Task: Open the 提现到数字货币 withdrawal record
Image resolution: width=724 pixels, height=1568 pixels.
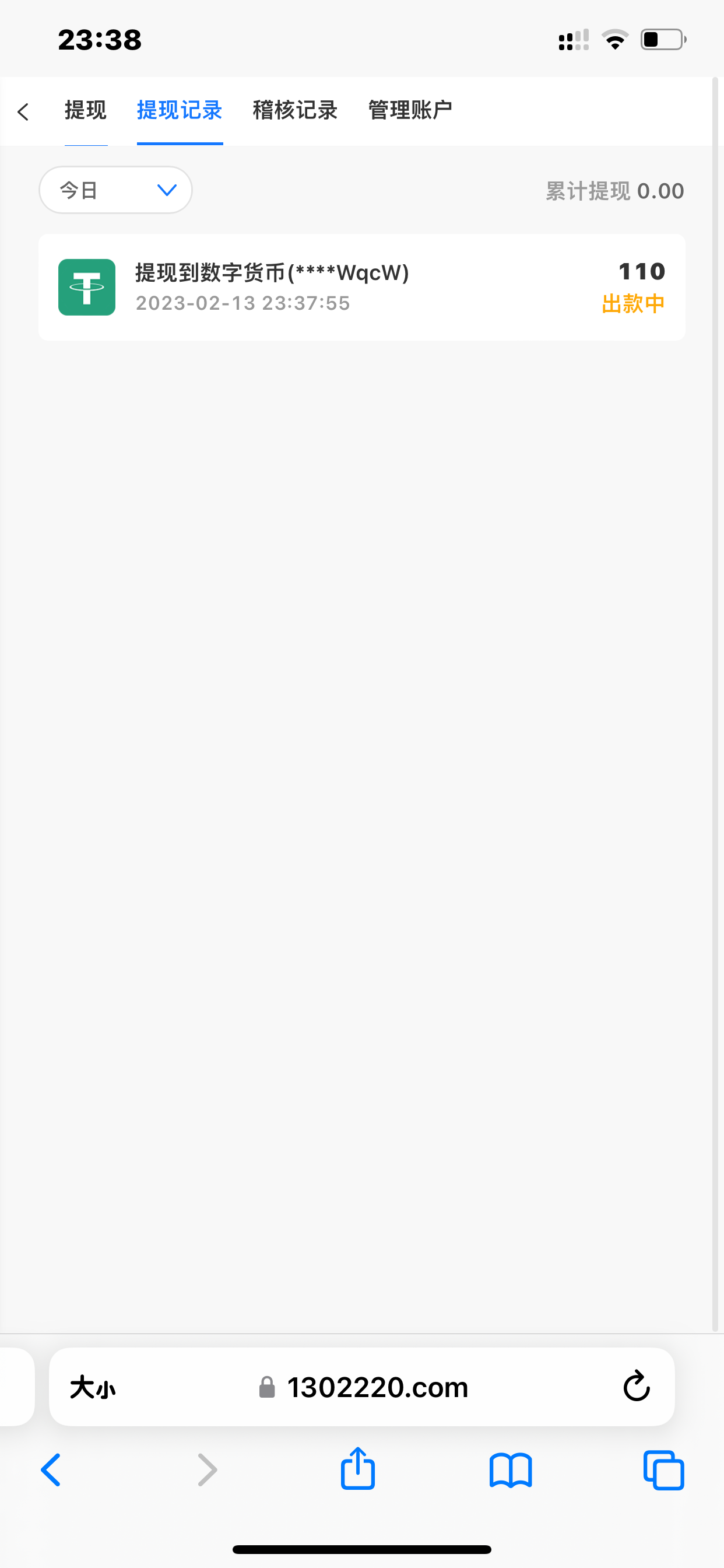Action: [x=361, y=288]
